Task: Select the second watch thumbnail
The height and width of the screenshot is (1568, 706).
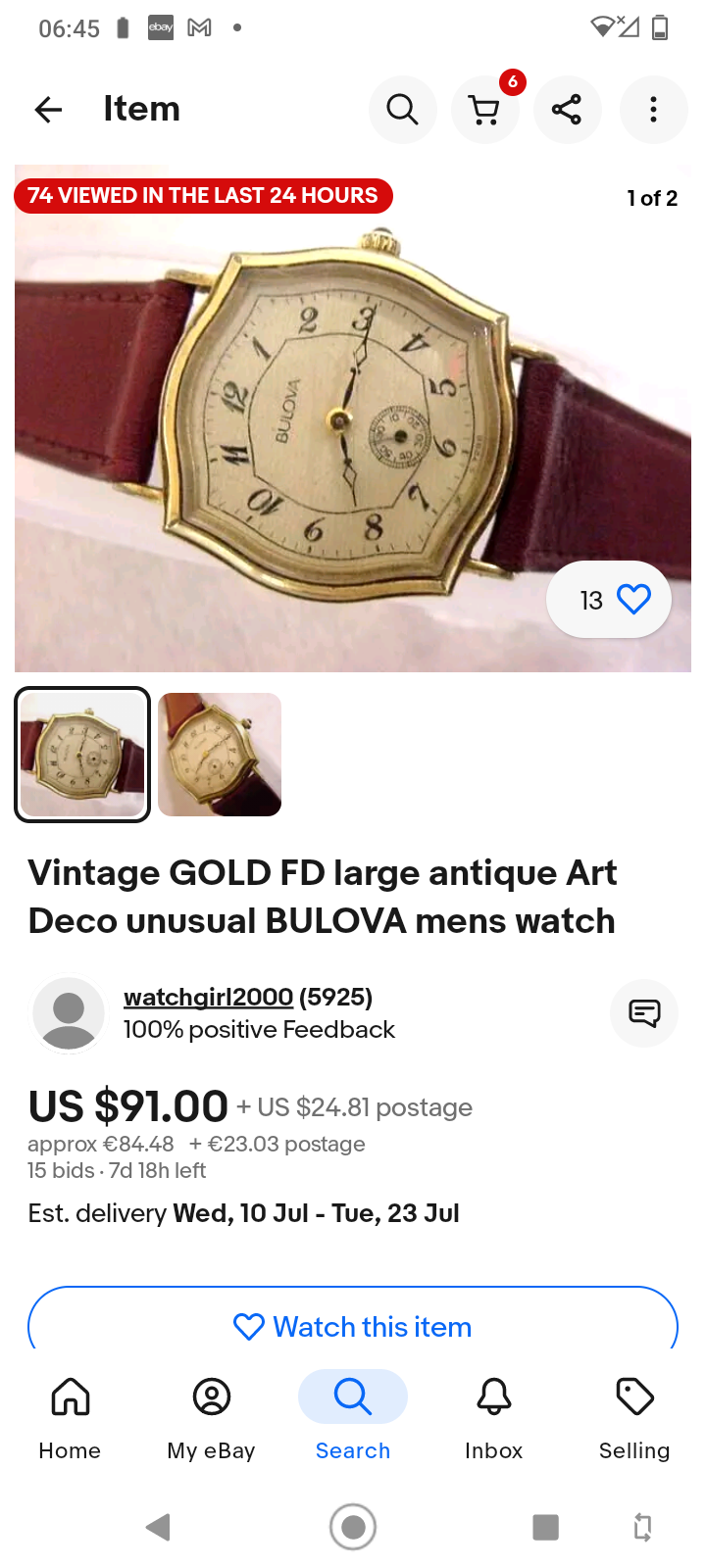Action: (220, 755)
